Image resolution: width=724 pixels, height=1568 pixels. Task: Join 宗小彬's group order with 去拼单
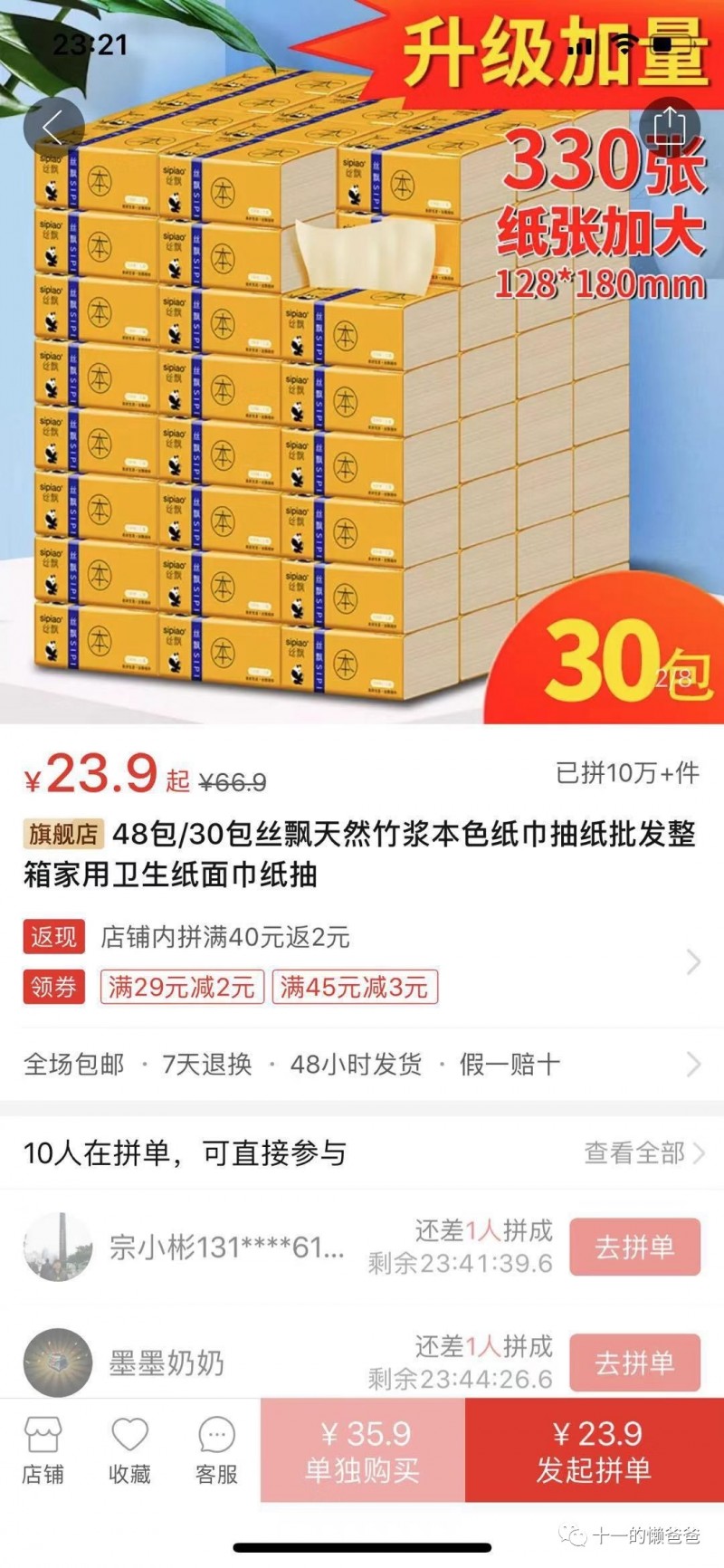pyautogui.click(x=634, y=1247)
